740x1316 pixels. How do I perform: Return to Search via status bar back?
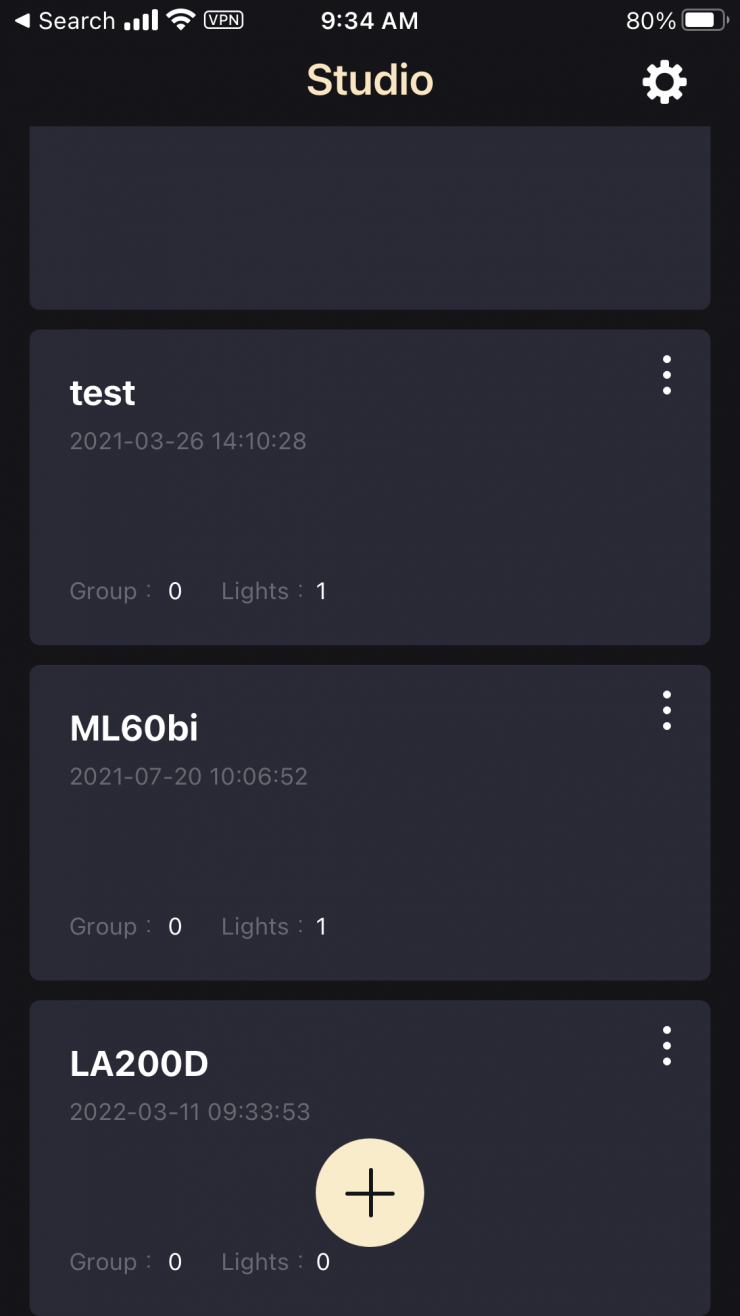[64, 21]
